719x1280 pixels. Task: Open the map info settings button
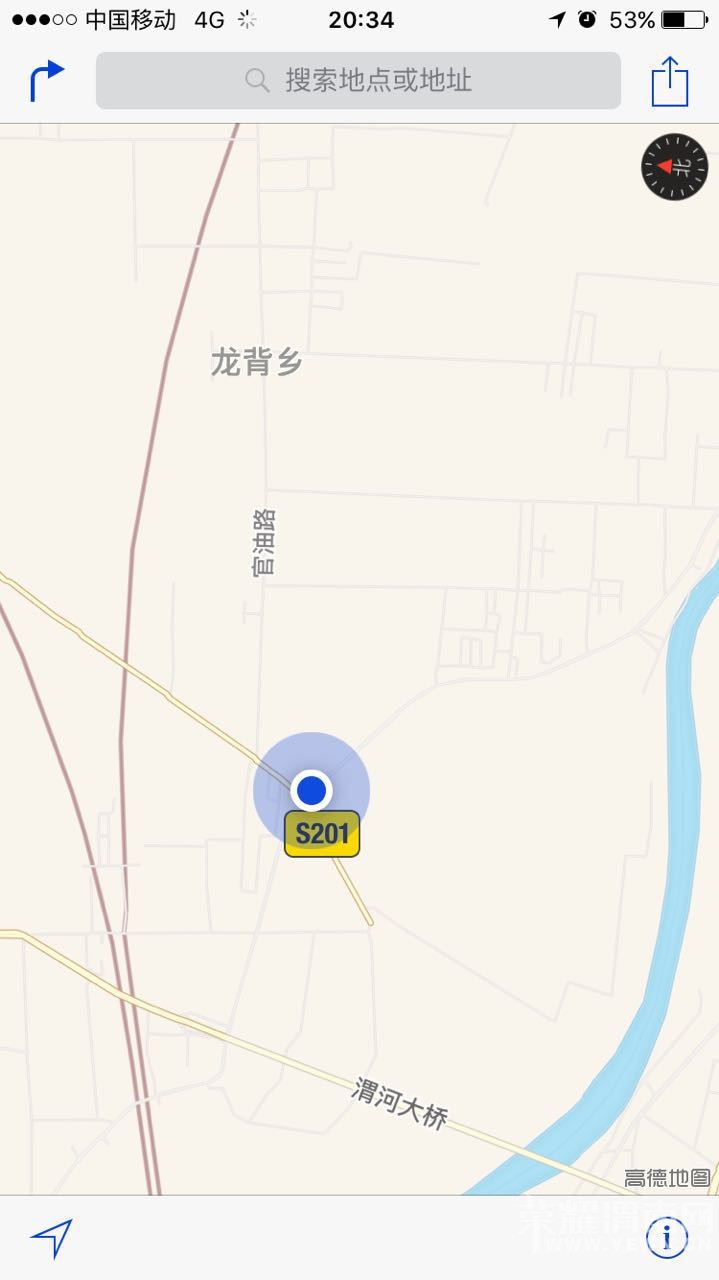pos(666,1238)
